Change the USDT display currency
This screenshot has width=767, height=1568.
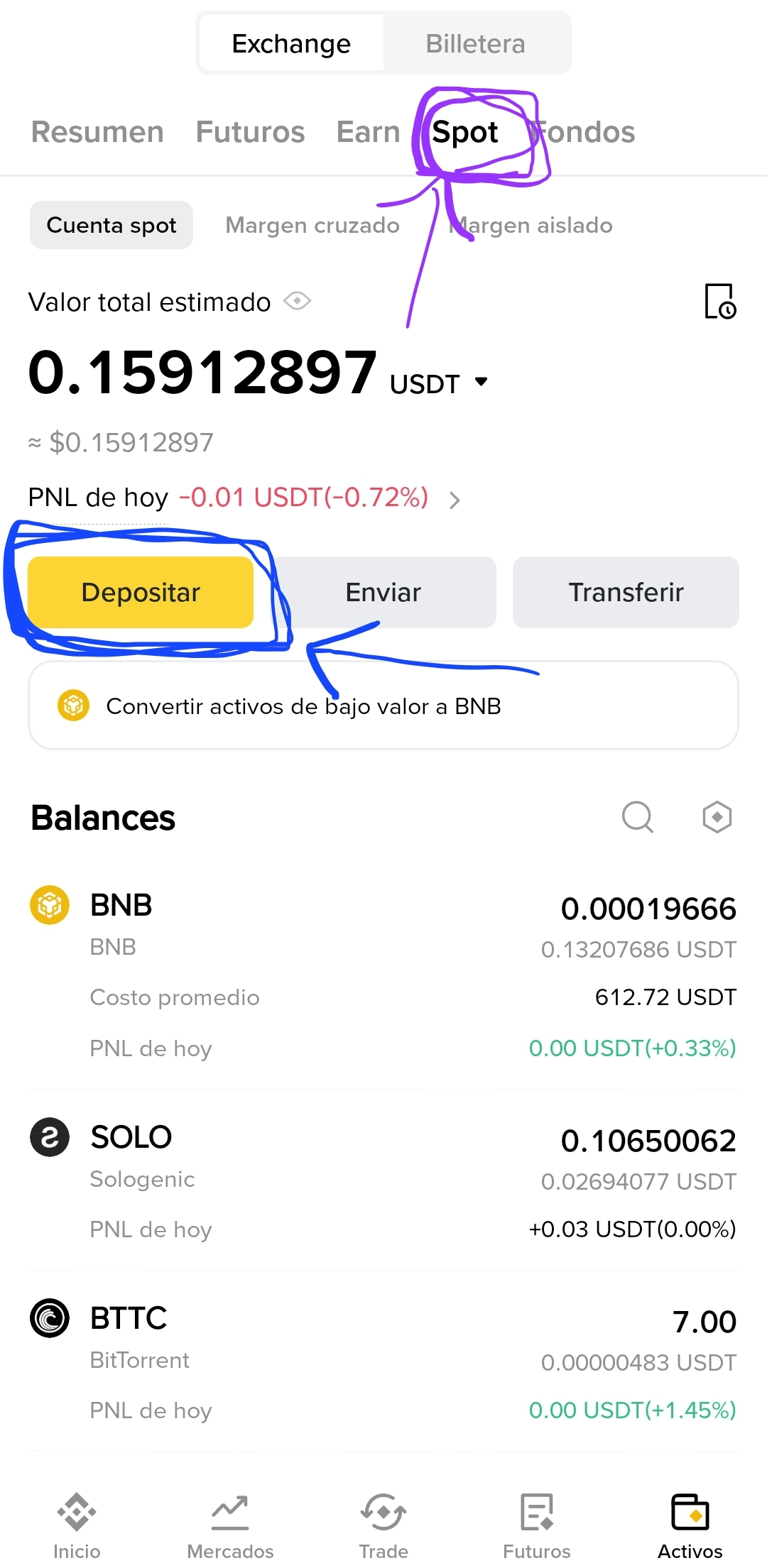click(x=439, y=383)
